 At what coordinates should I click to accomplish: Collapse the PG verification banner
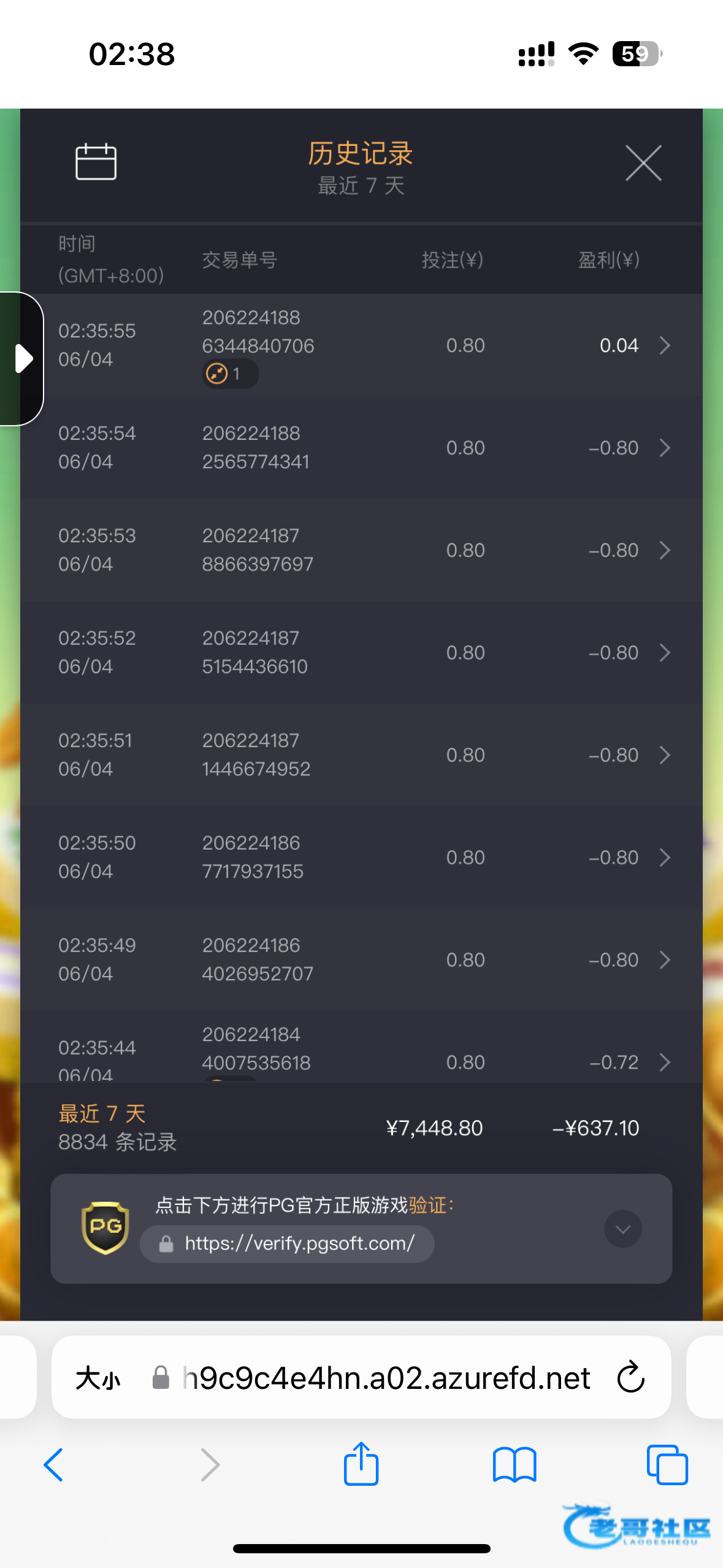[x=623, y=1229]
